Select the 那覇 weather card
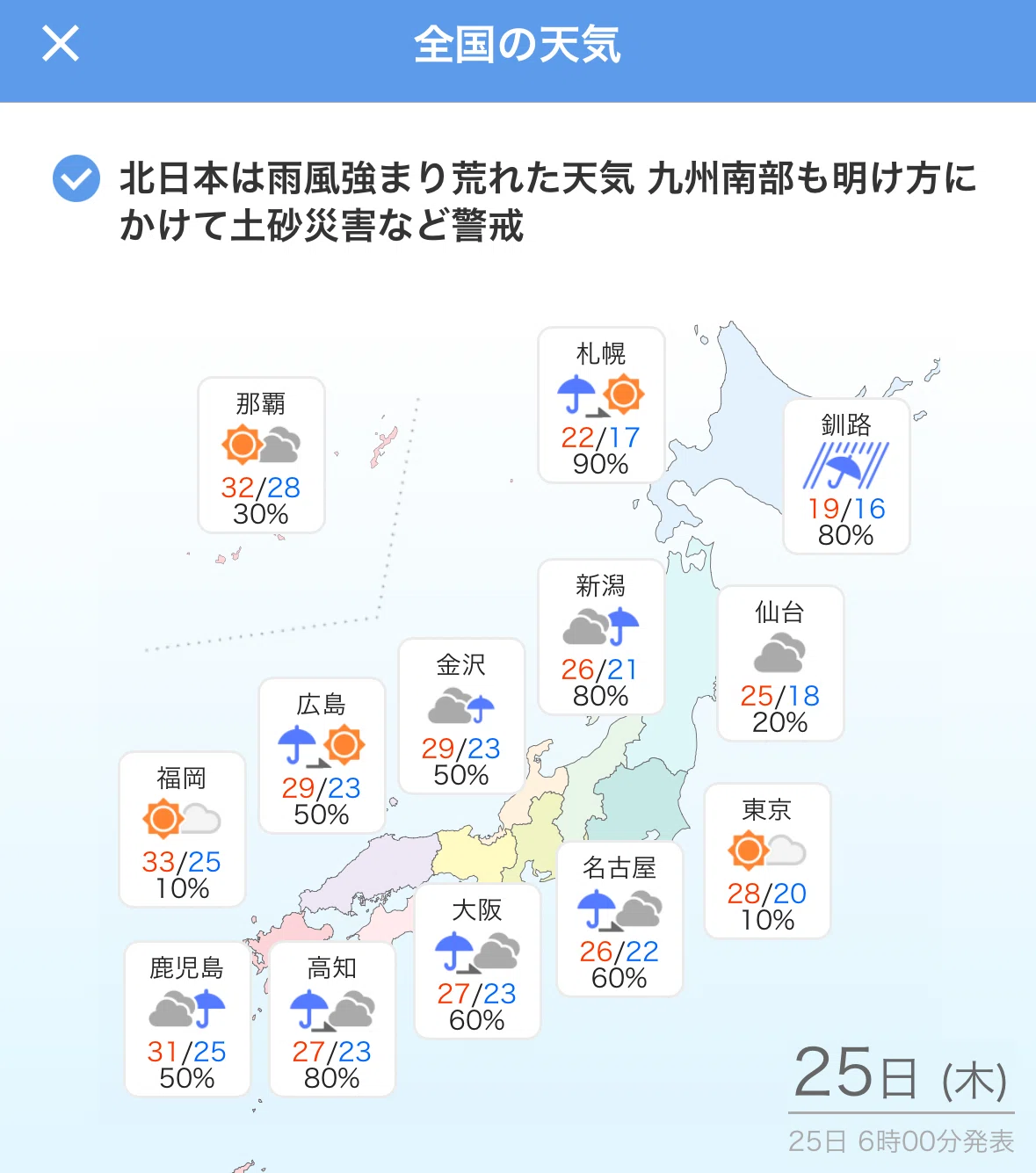 coord(261,455)
